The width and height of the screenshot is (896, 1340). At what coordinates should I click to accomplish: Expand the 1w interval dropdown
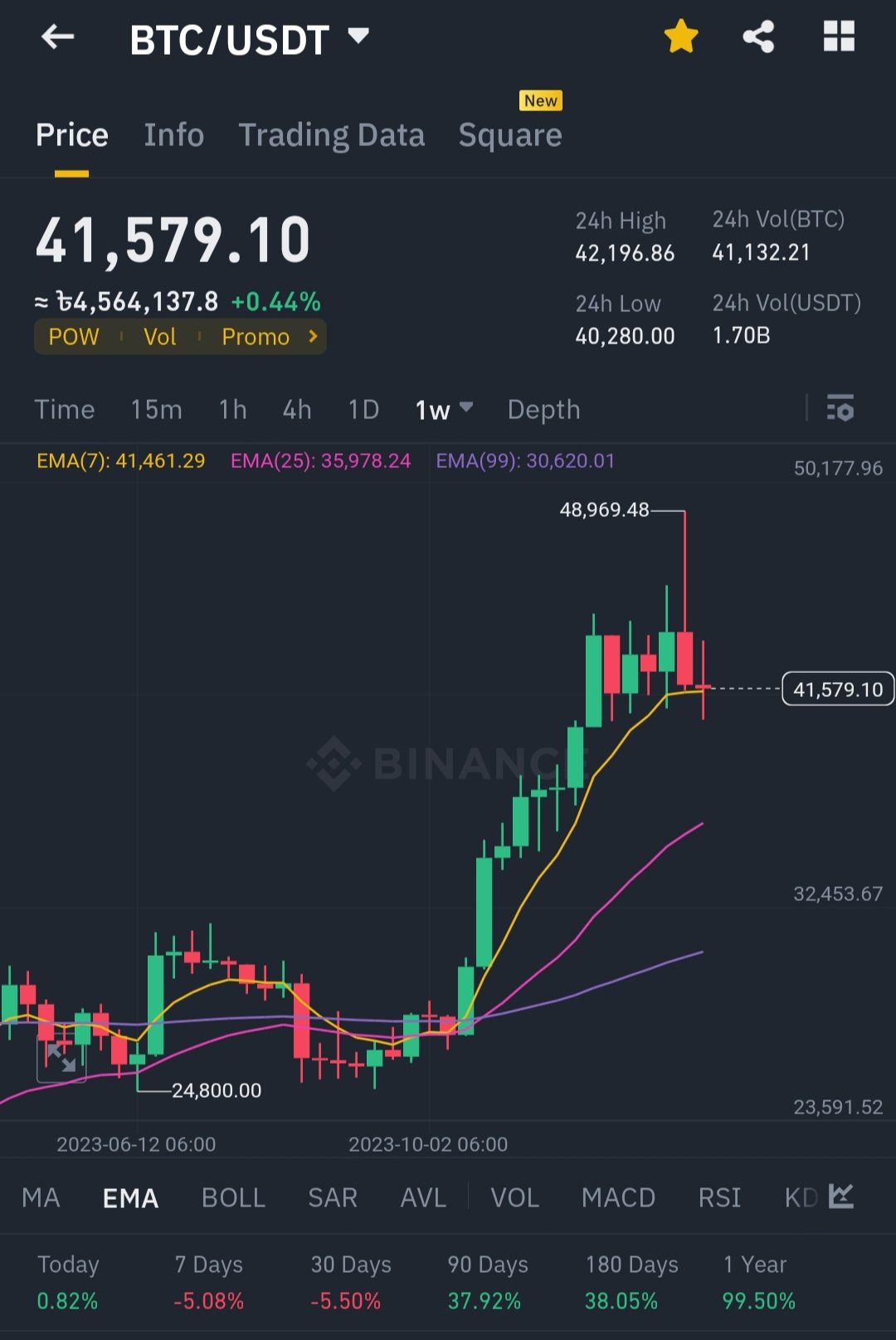point(444,409)
